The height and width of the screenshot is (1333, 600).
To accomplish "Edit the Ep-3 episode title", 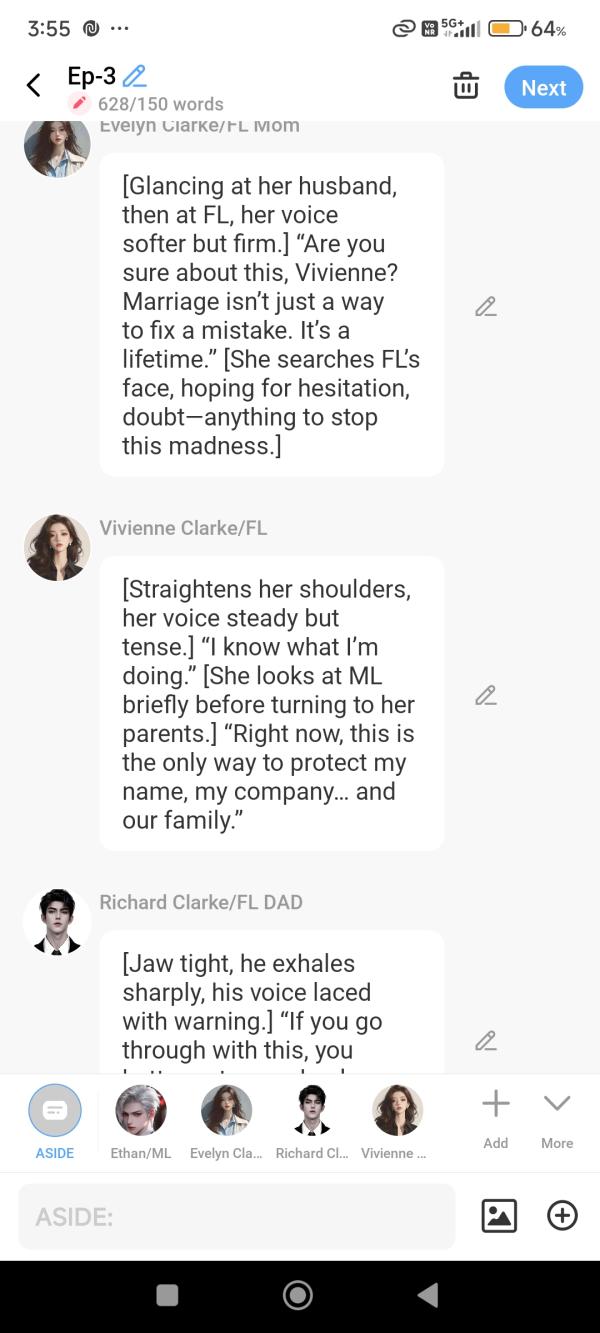I will coord(134,76).
